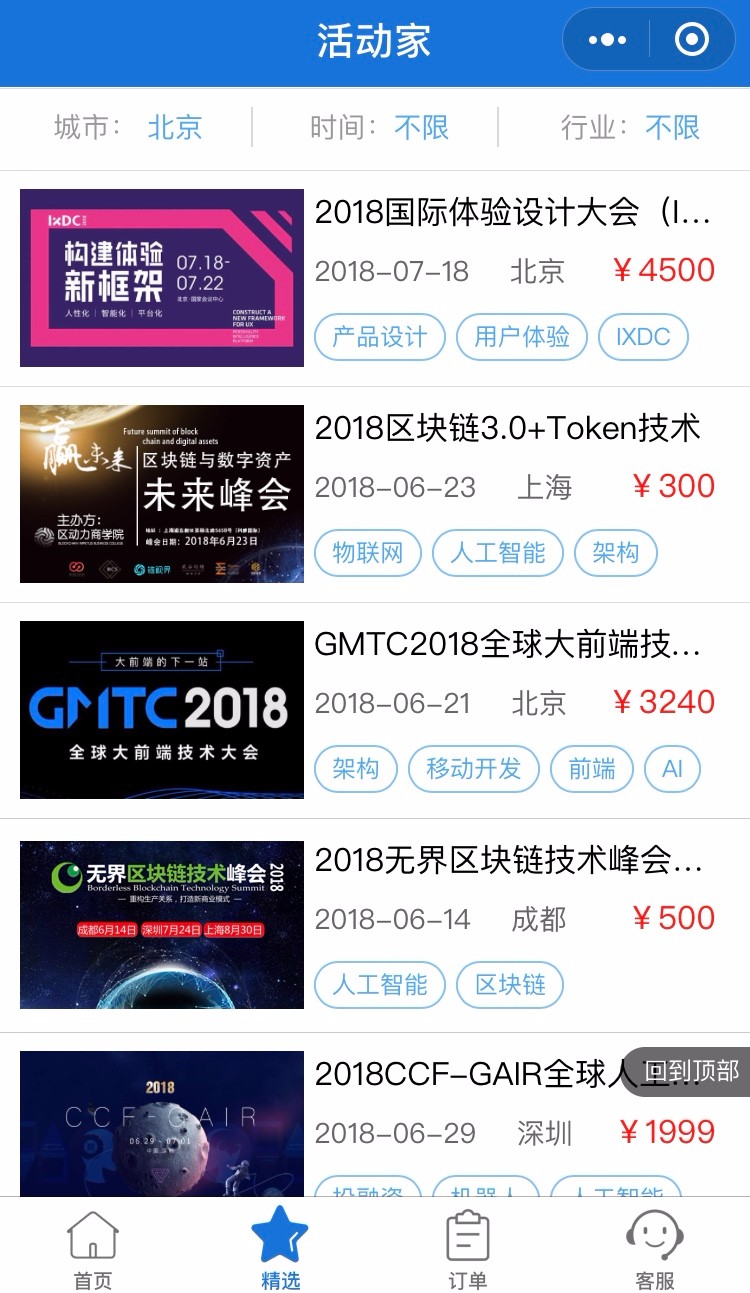Select the 用户体验 tag chip
The width and height of the screenshot is (750, 1293).
click(x=522, y=337)
